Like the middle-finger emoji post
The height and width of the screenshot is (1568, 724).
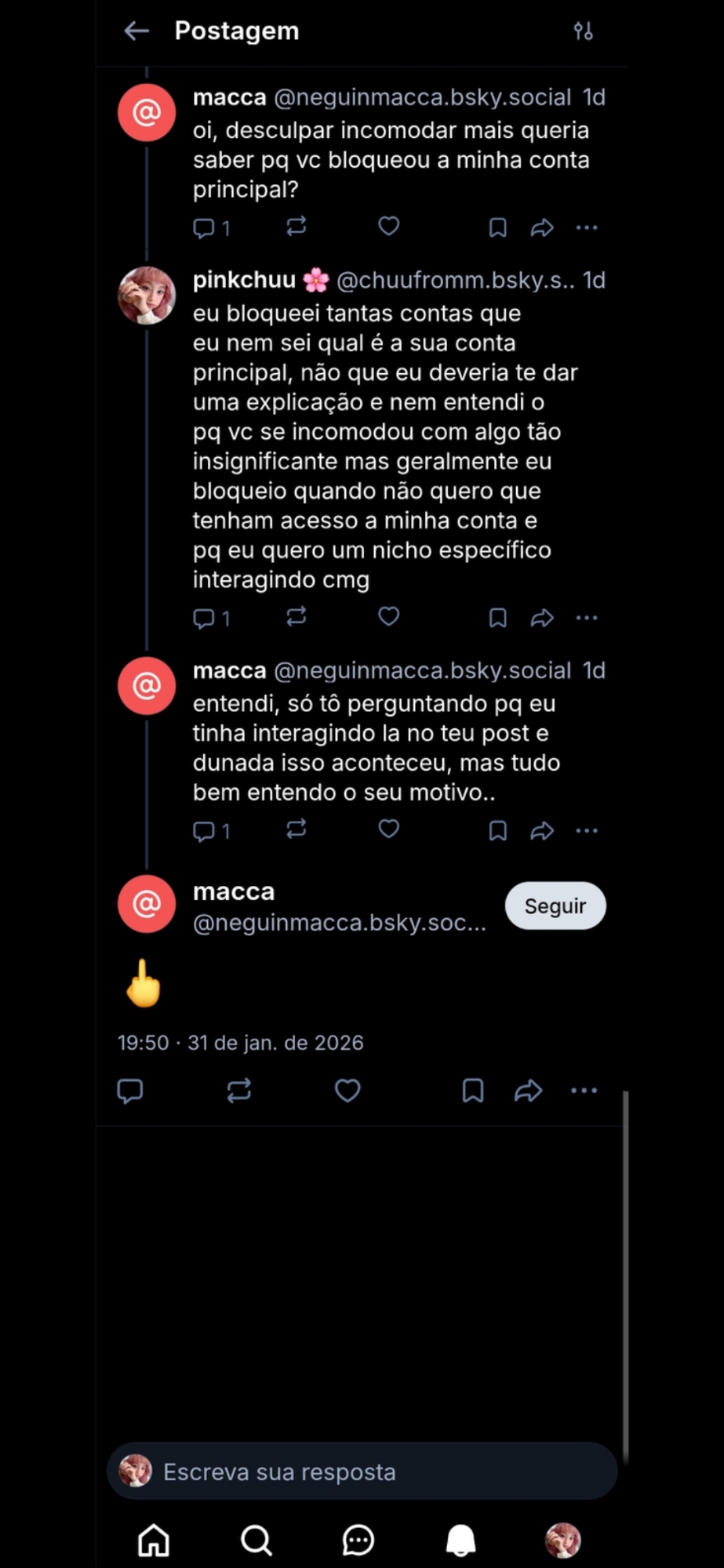347,1091
